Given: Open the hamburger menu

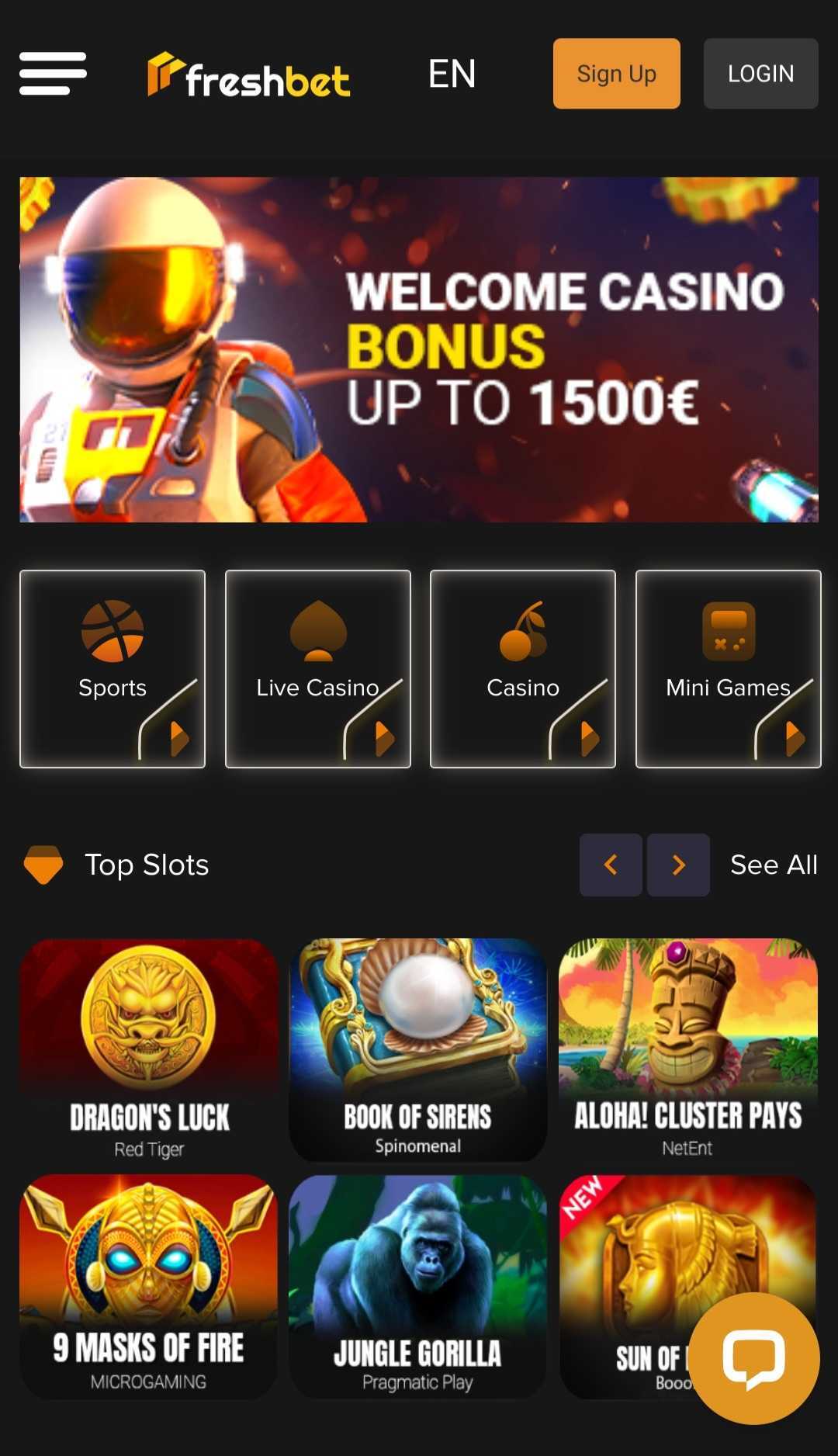Looking at the screenshot, I should point(53,74).
